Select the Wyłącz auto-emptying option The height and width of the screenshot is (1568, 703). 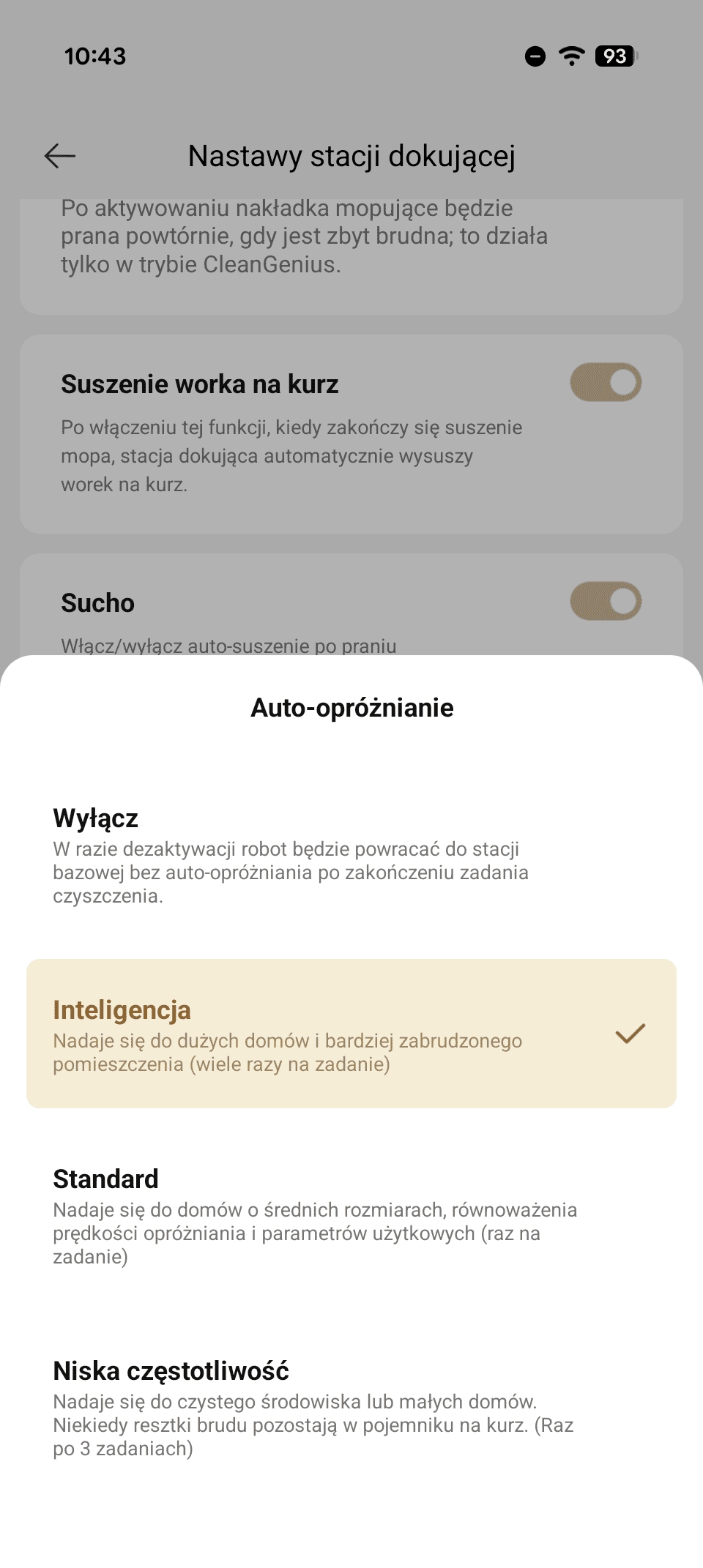pos(351,855)
